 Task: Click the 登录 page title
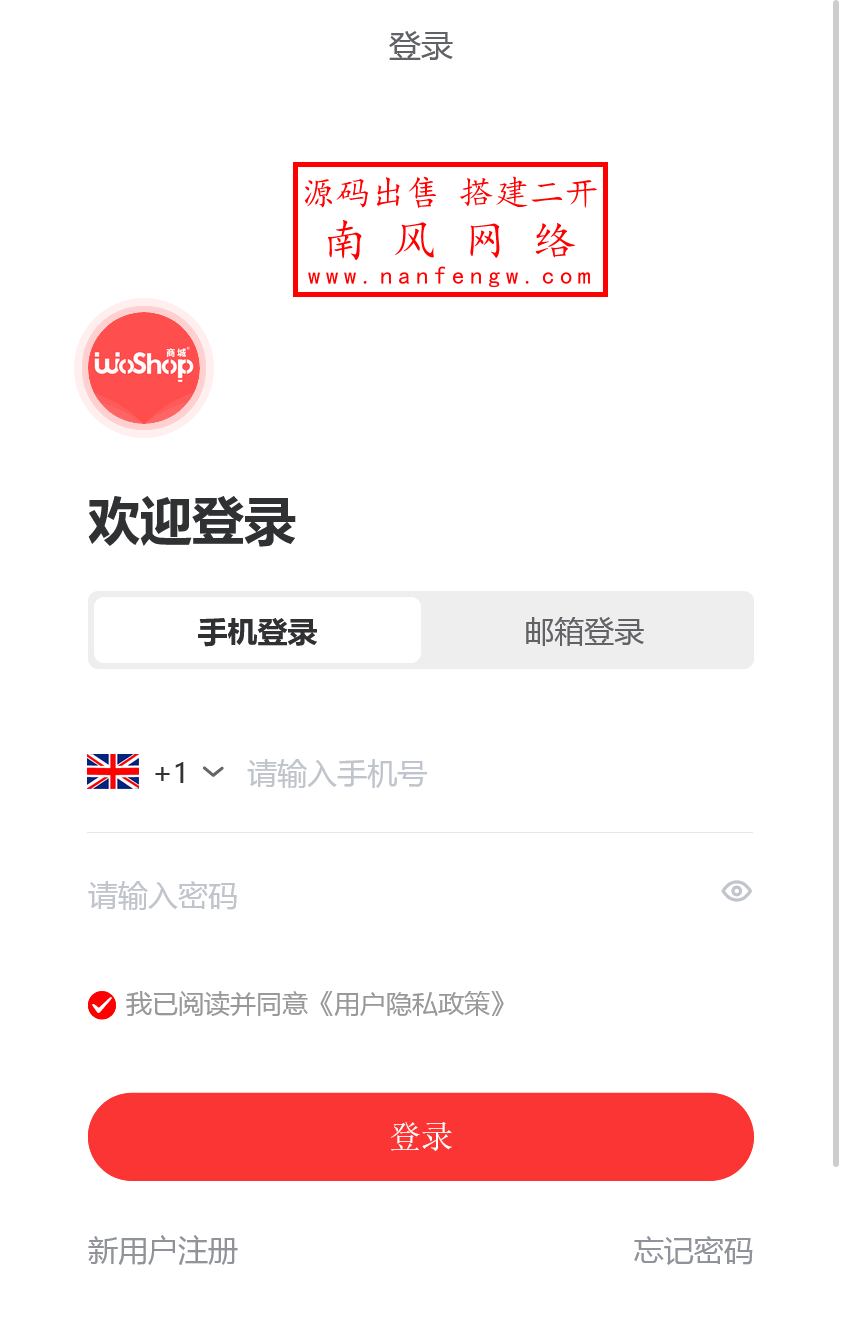(421, 47)
